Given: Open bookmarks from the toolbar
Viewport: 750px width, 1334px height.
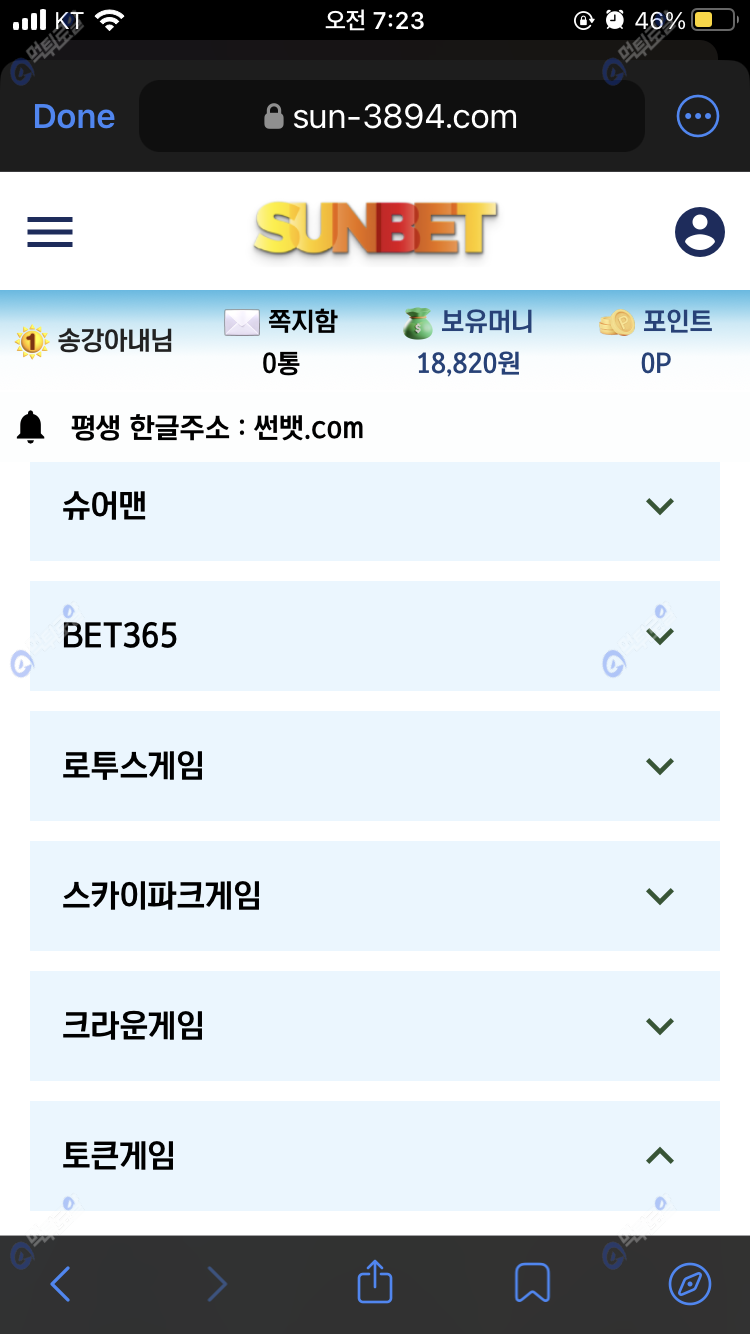Looking at the screenshot, I should tap(532, 1283).
